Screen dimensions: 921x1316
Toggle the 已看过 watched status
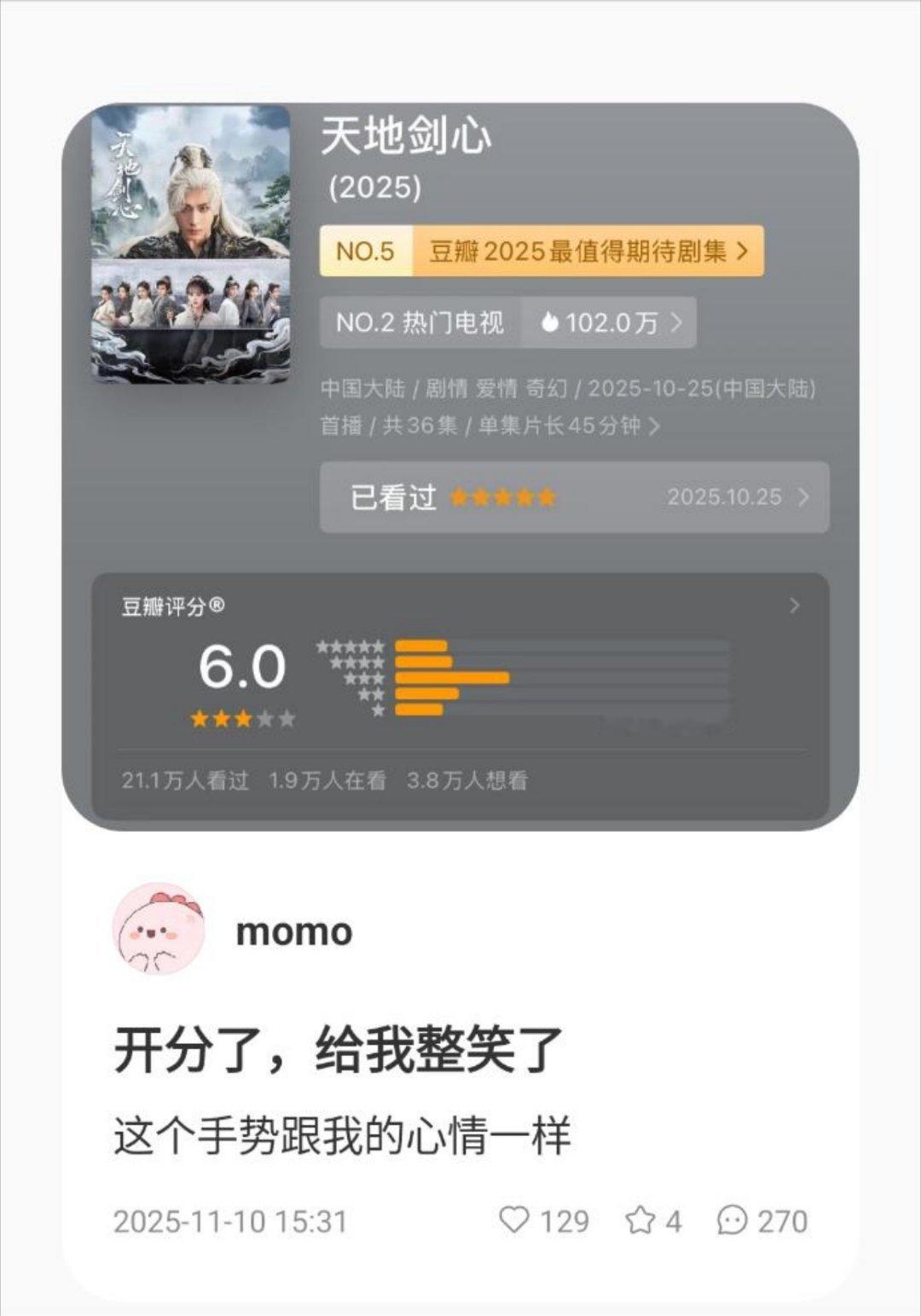pos(394,496)
